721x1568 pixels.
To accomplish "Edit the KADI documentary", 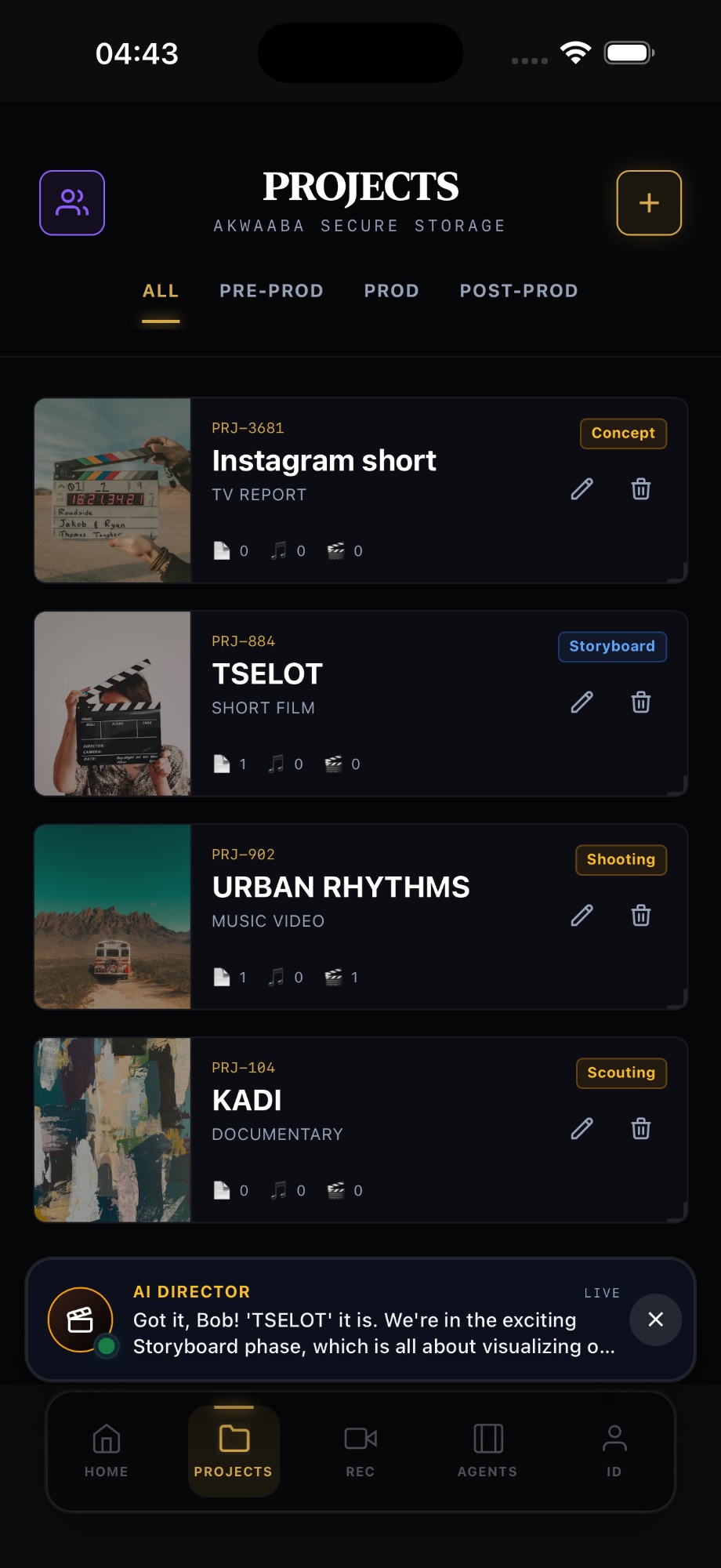I will 582,1129.
